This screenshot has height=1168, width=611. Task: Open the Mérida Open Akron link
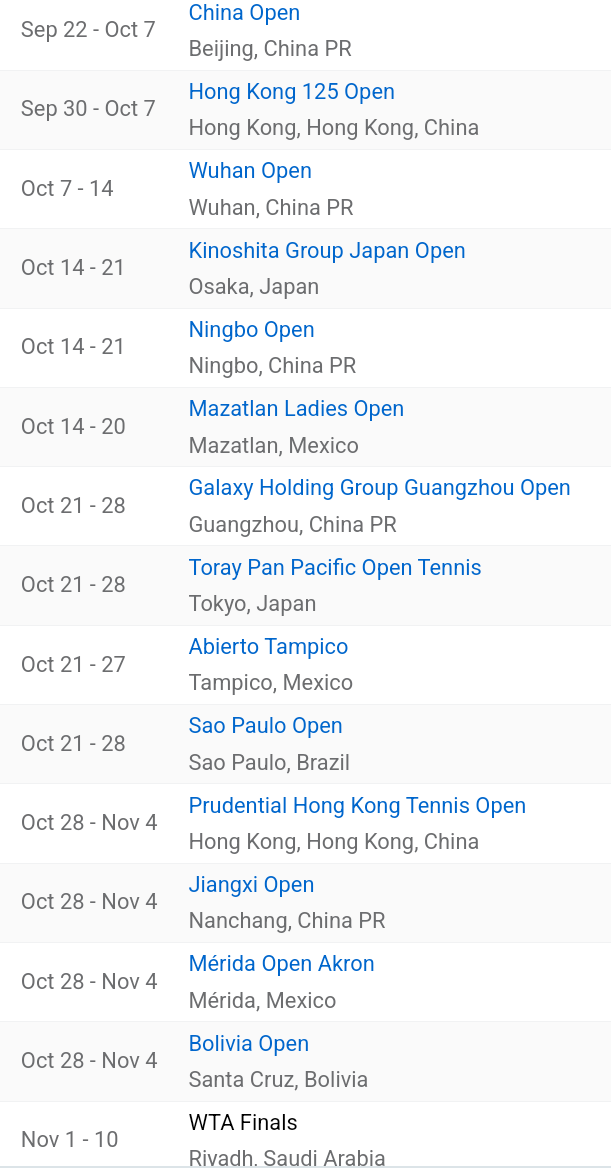click(281, 964)
